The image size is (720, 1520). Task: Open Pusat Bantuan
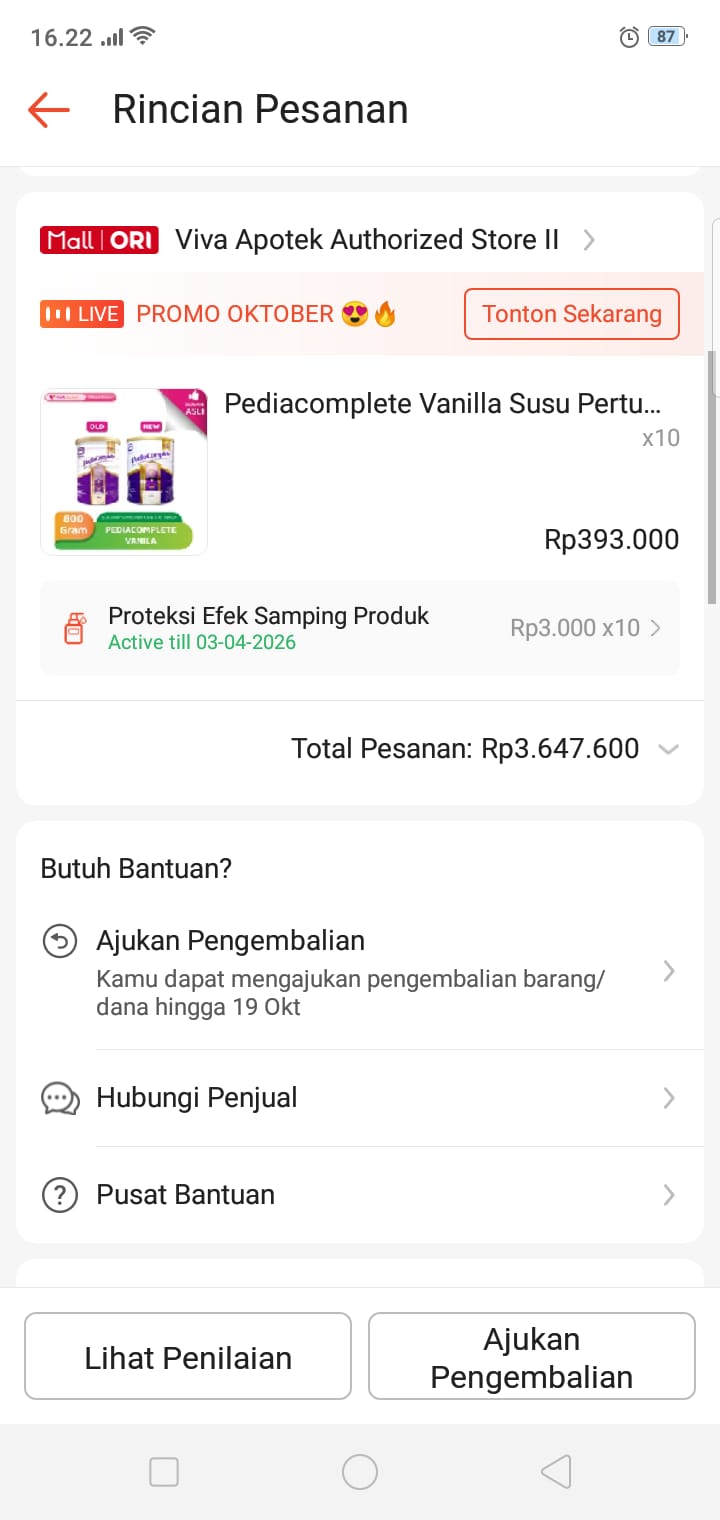point(360,1195)
